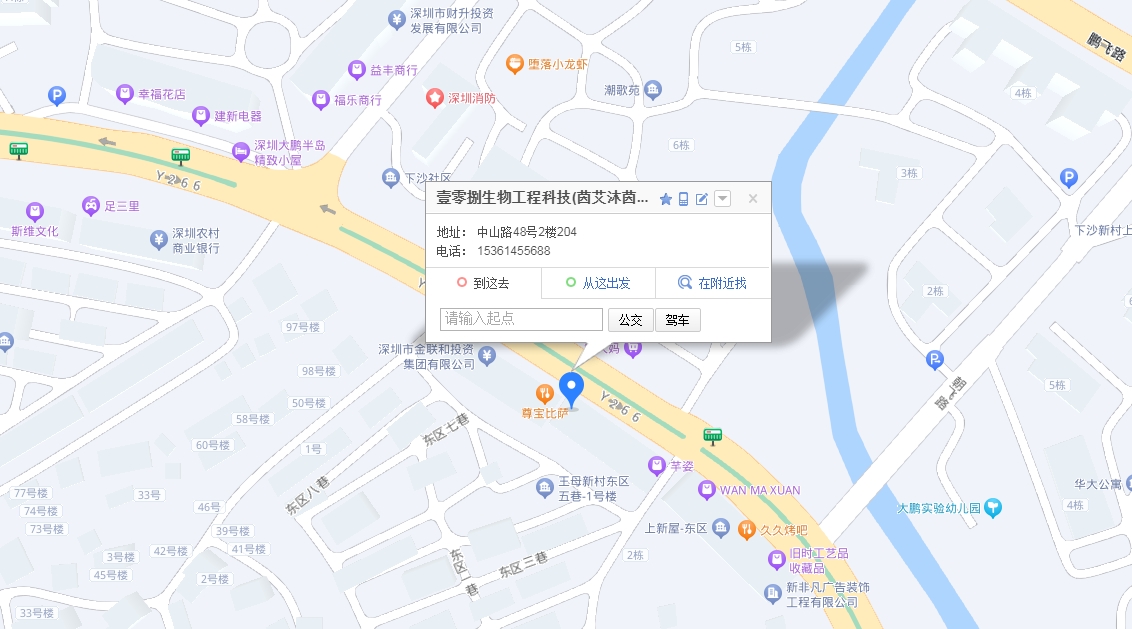The image size is (1132, 629).
Task: Tap the edit pencil icon in popup
Action: tap(702, 199)
